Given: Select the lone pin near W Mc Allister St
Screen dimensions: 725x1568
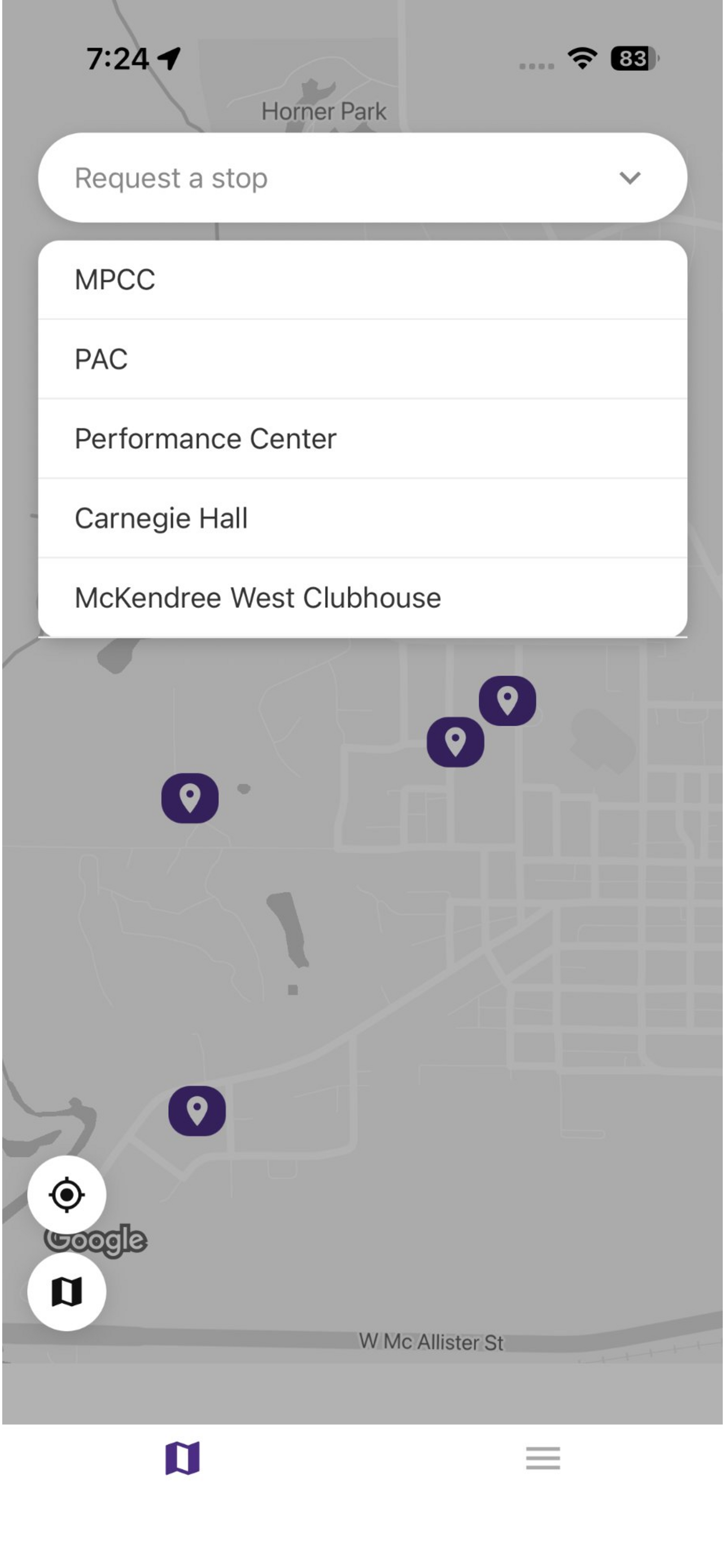Looking at the screenshot, I should (x=197, y=1110).
